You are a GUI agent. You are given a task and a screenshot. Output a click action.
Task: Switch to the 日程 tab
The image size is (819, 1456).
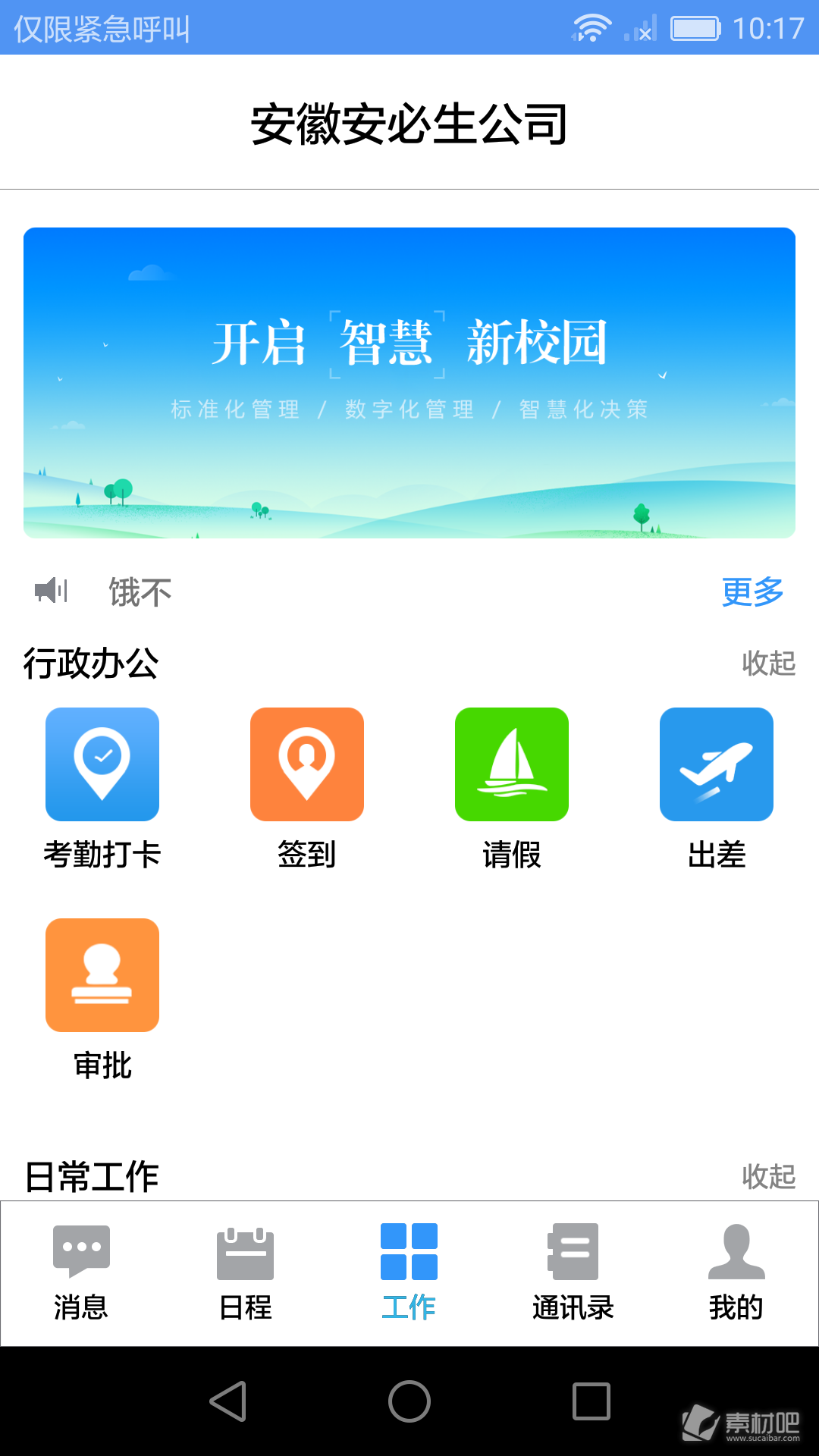click(x=245, y=1272)
